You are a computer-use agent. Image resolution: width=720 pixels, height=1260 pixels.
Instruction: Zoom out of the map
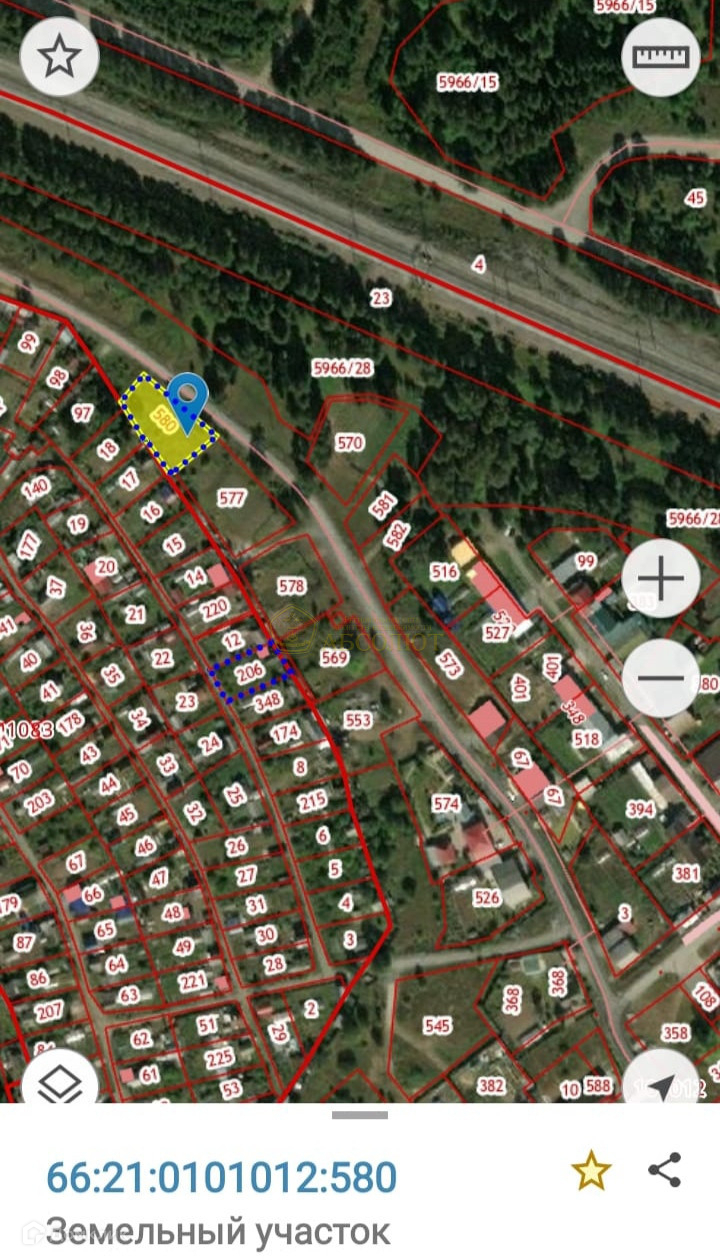(660, 677)
